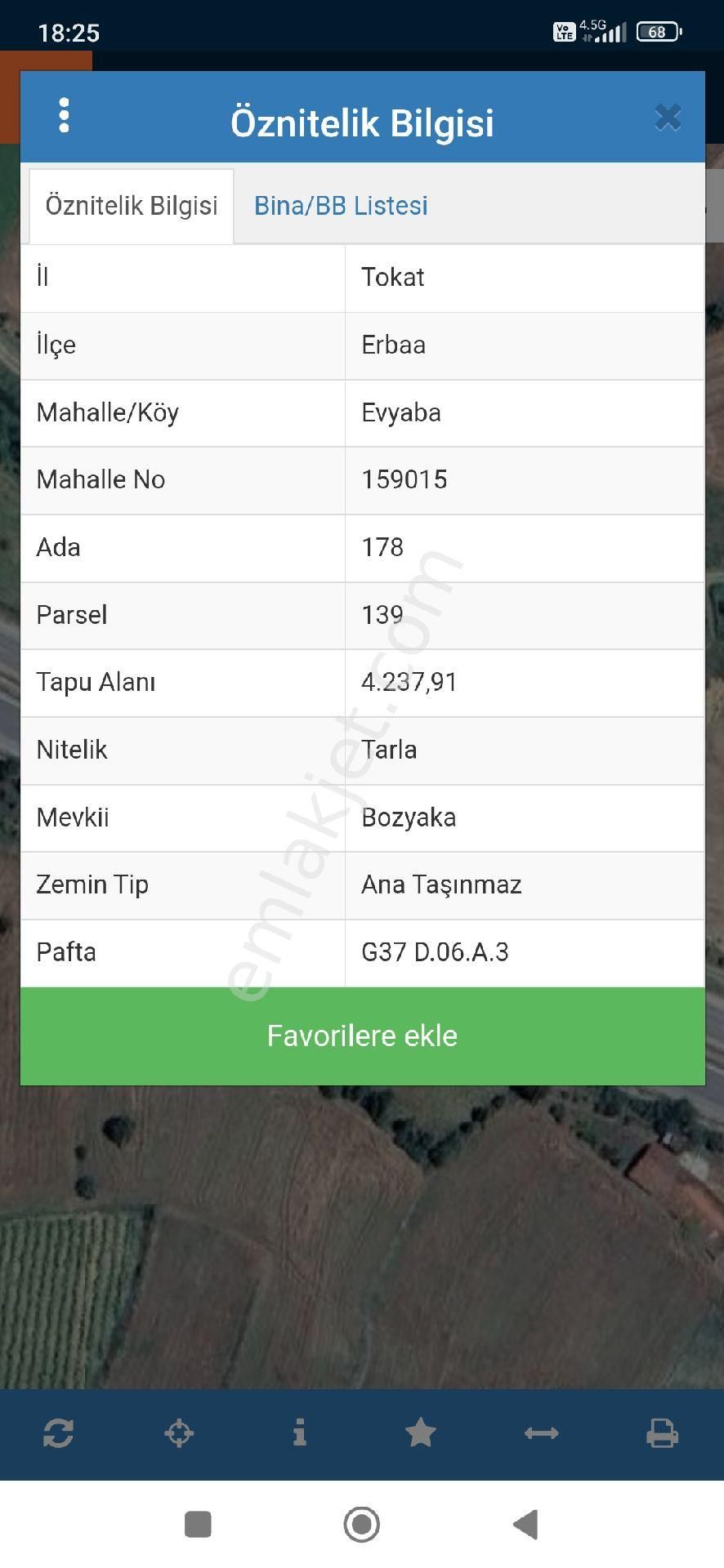This screenshot has height=1568, width=724.
Task: Click the star favorites icon
Action: click(421, 1433)
